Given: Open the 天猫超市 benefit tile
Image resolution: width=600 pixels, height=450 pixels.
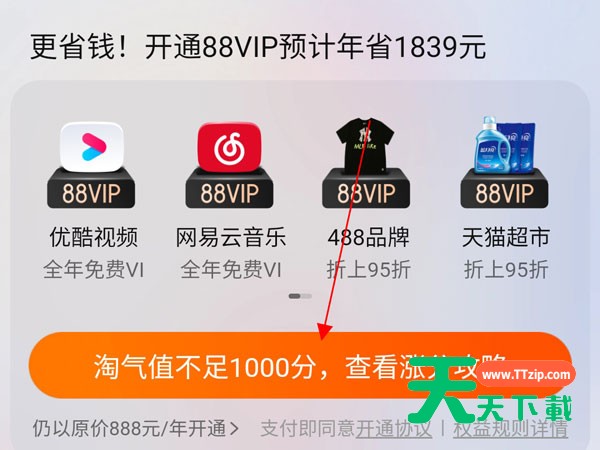Looking at the screenshot, I should (505, 200).
